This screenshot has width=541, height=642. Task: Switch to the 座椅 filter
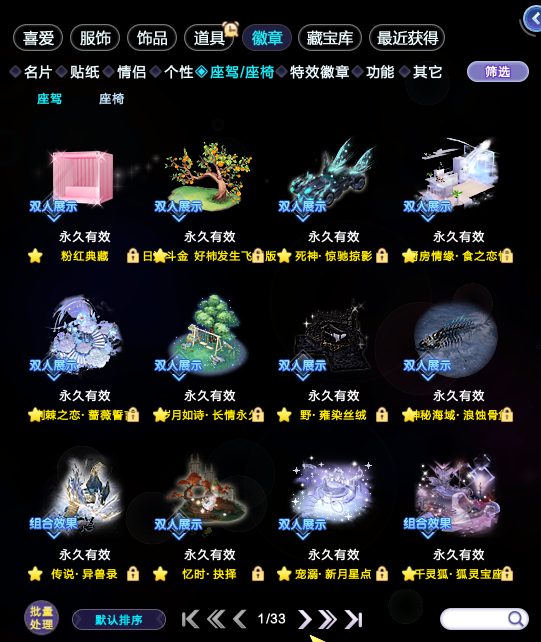point(111,99)
